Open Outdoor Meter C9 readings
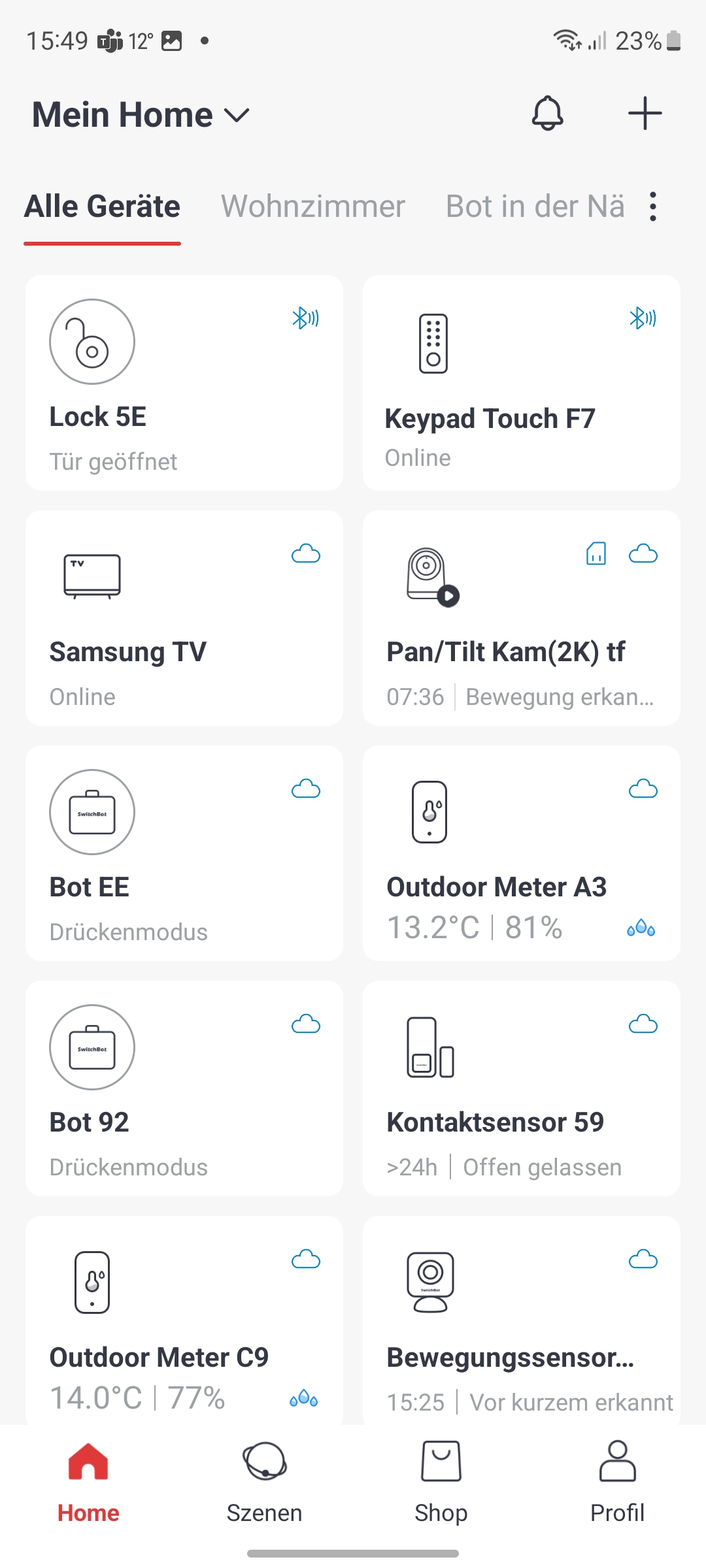 click(x=184, y=1320)
